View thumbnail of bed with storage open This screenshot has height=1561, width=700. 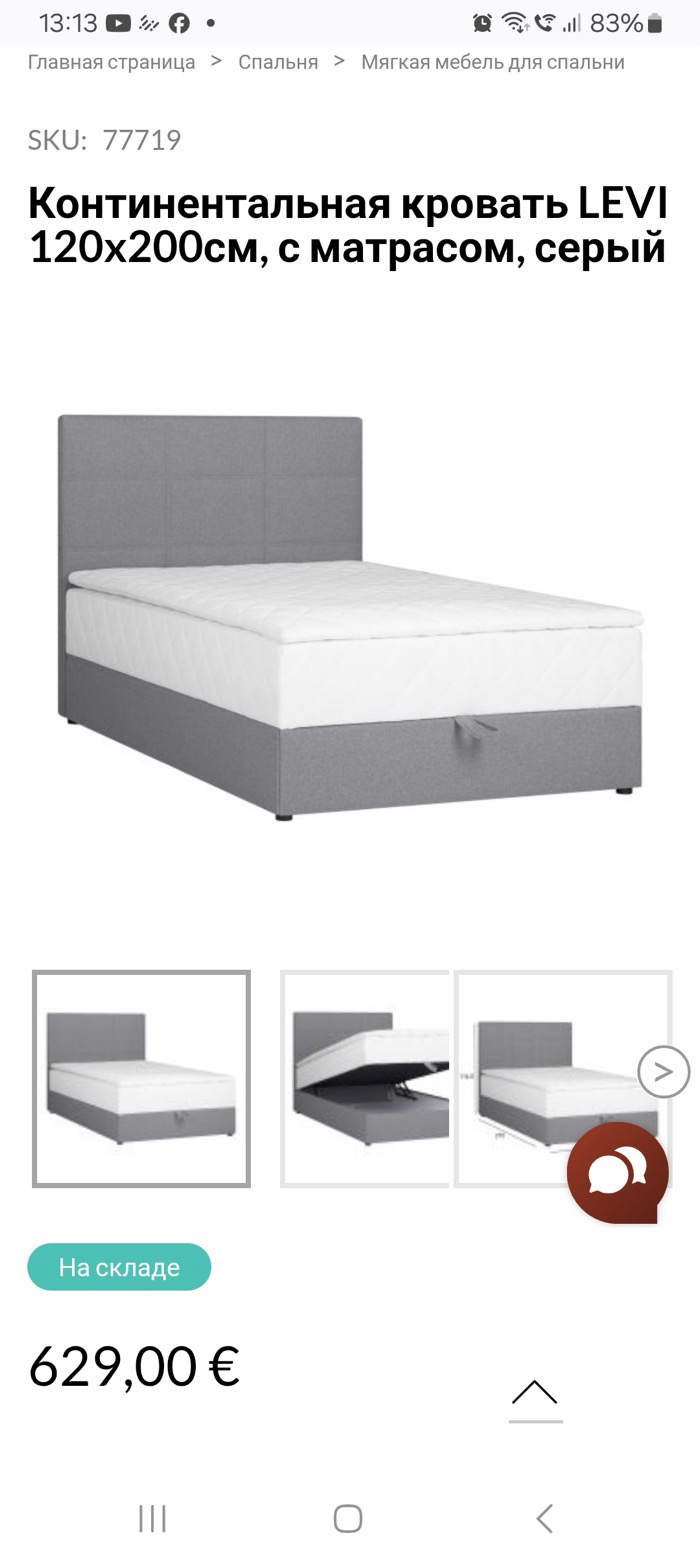click(x=365, y=1078)
